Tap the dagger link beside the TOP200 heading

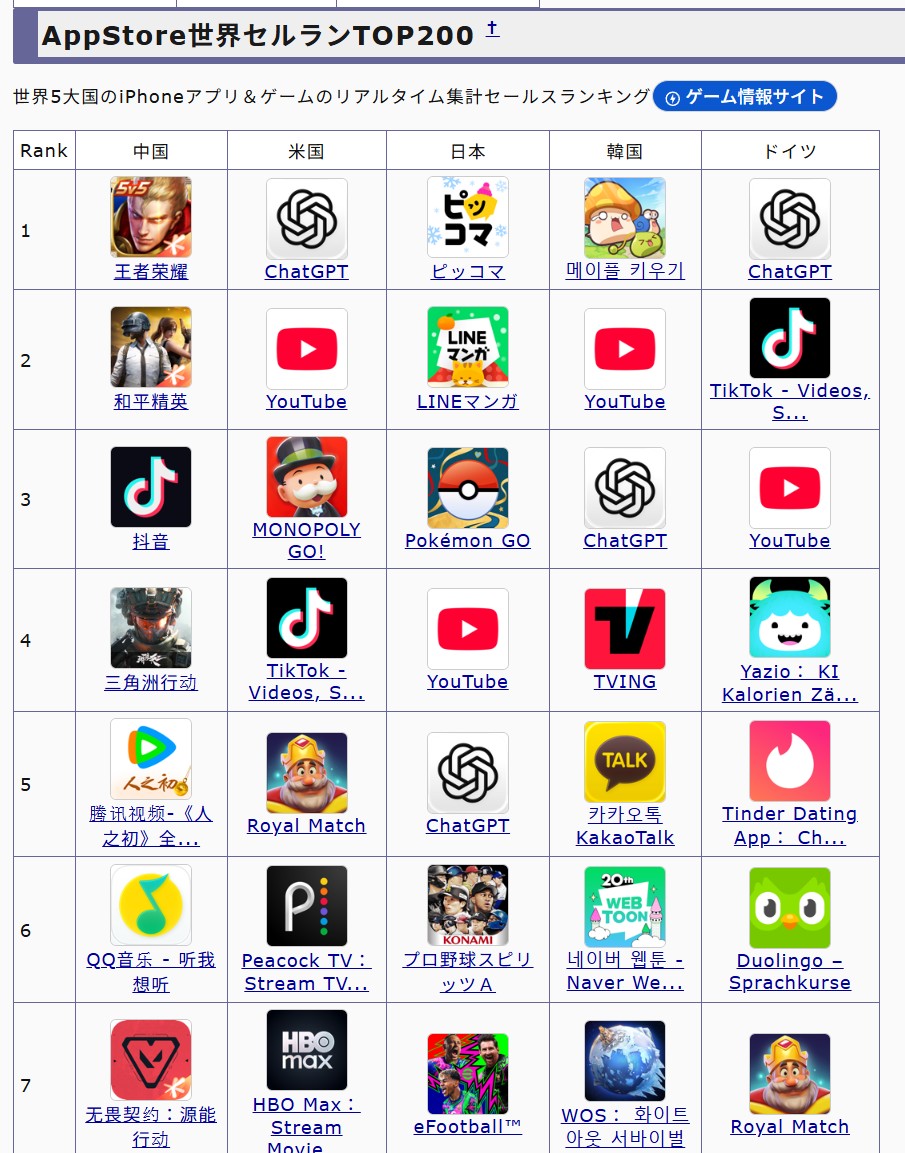click(492, 30)
